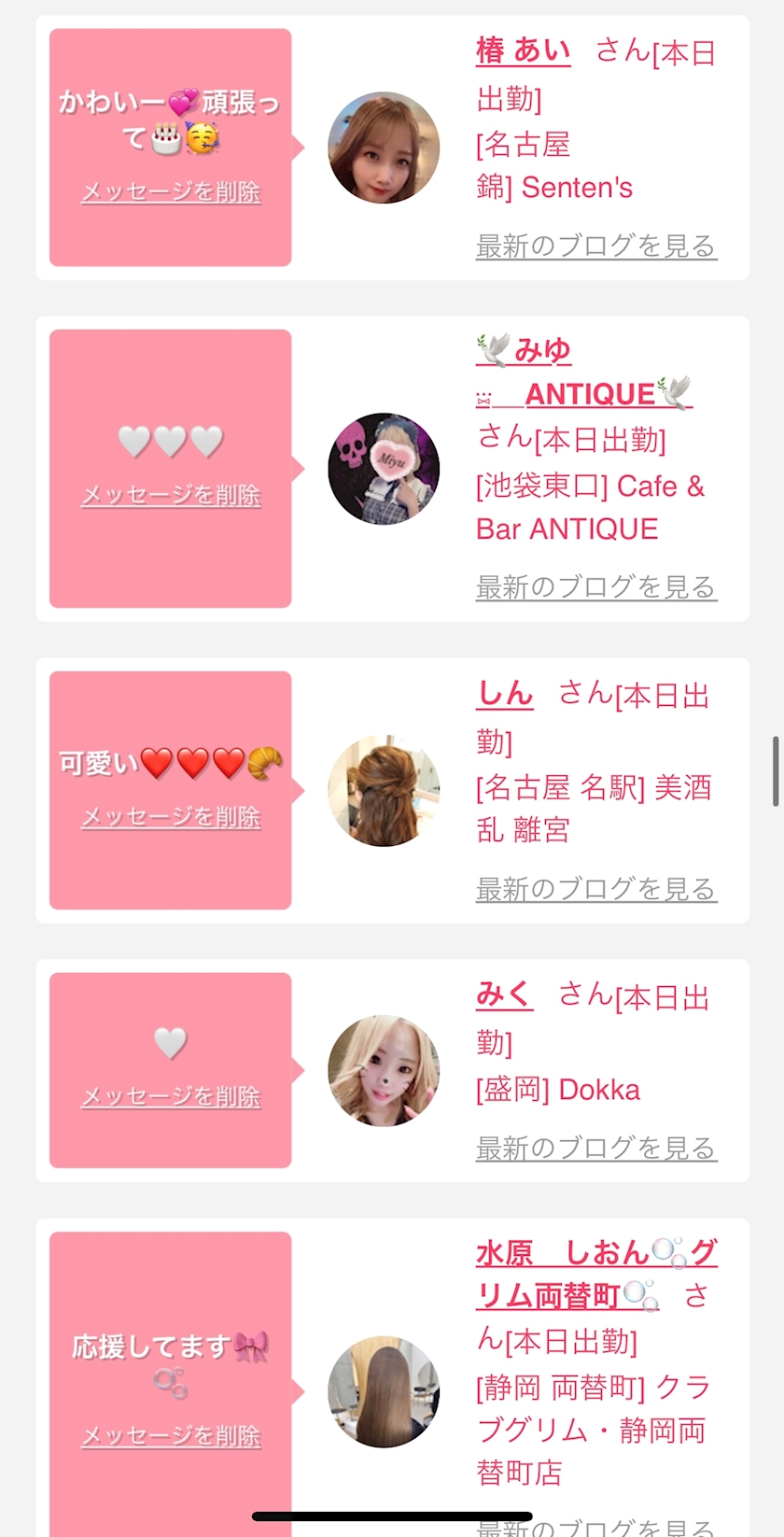Delete the message sent to みく
This screenshot has width=784, height=1537.
point(171,1096)
